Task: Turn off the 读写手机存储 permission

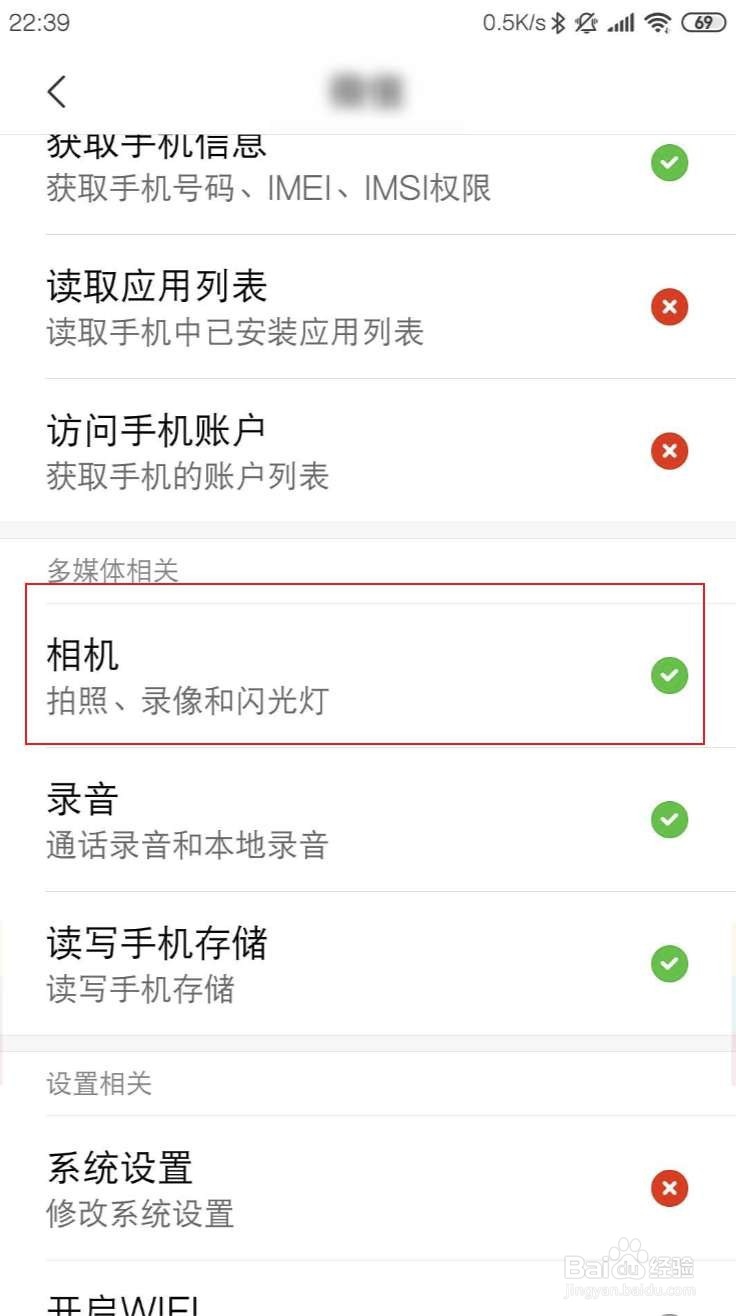Action: (669, 964)
